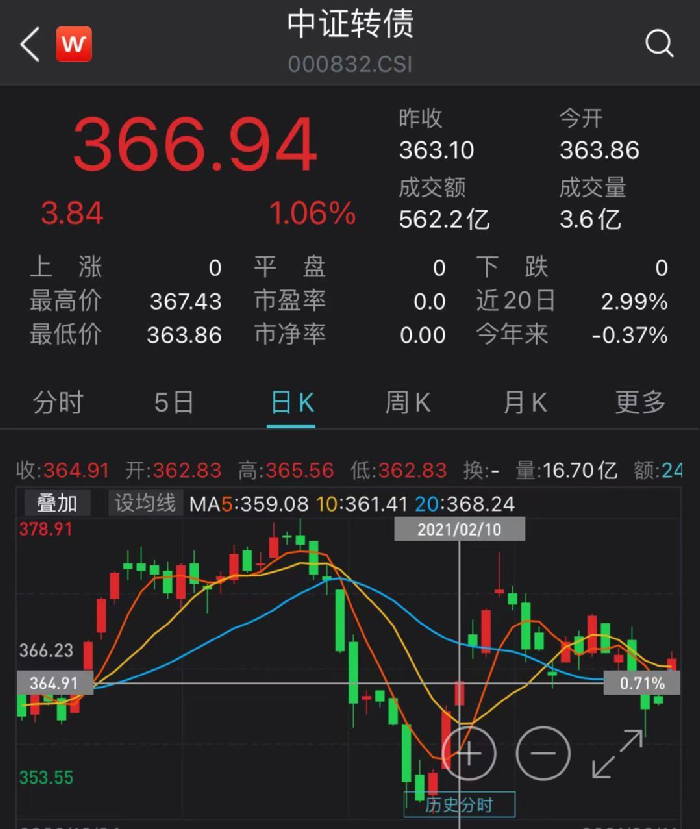Open the search magnifier

659,43
